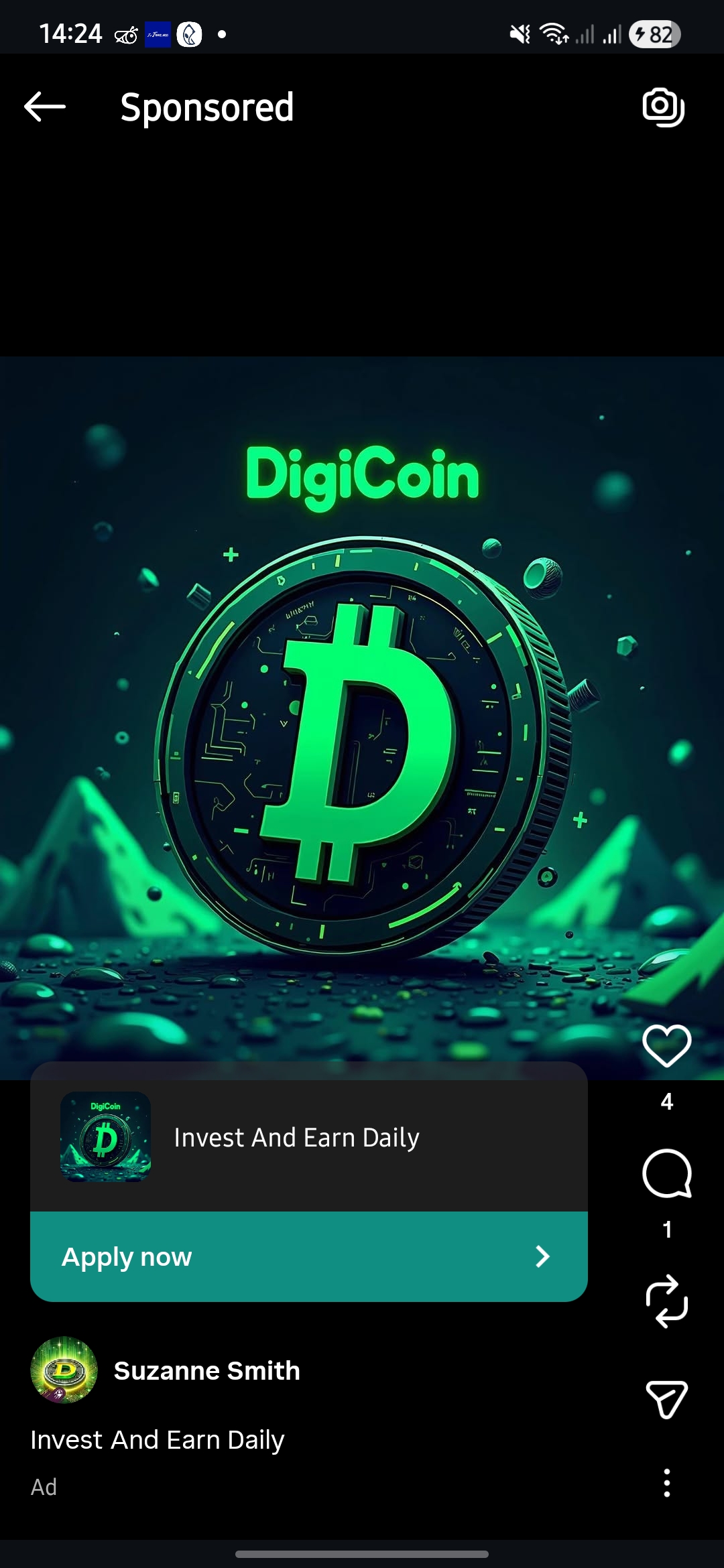This screenshot has height=1568, width=724.
Task: Open the camera icon in the top bar
Action: [663, 107]
